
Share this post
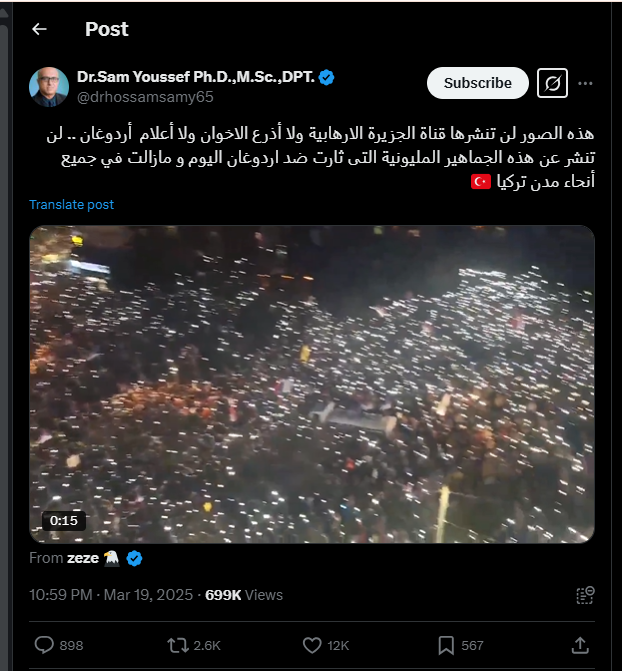pyautogui.click(x=579, y=645)
